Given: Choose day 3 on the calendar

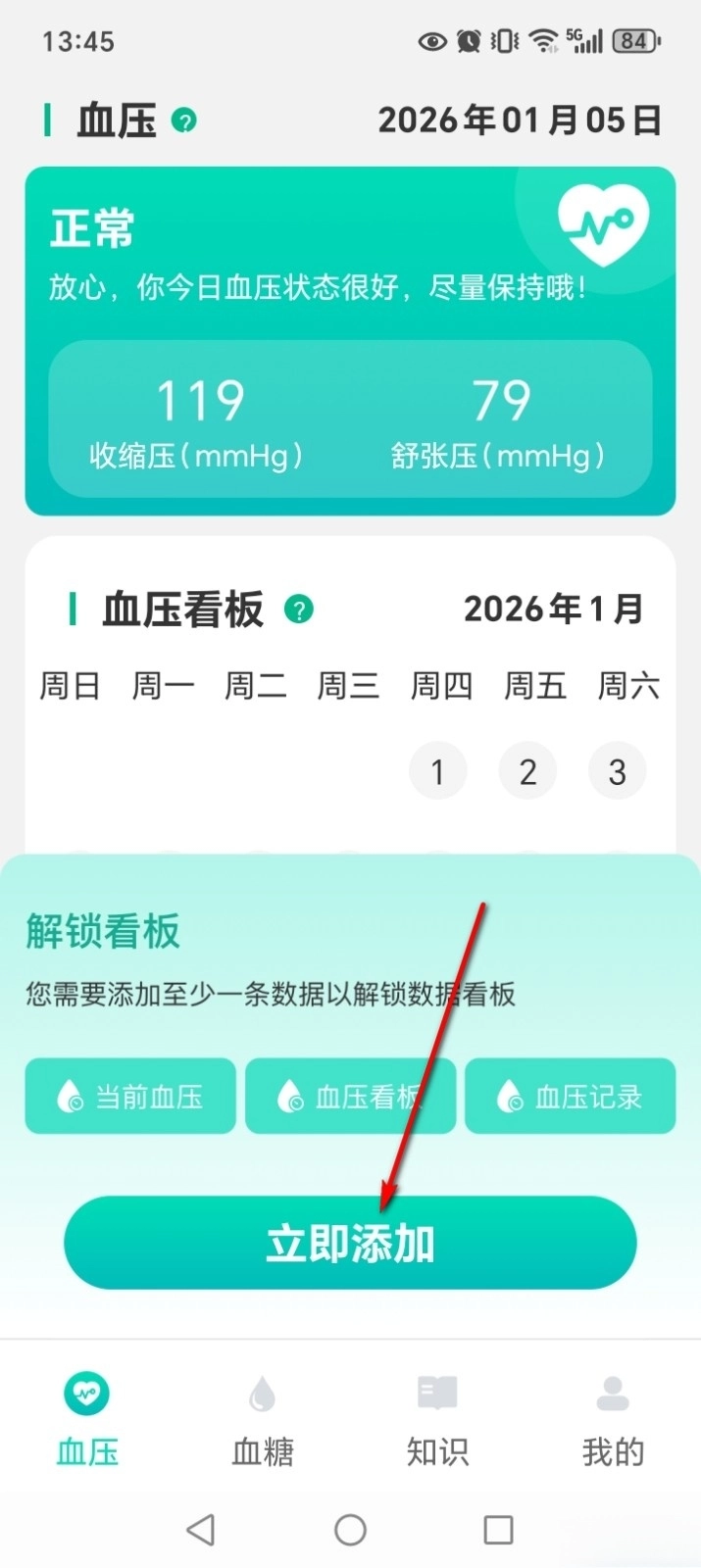Looking at the screenshot, I should pos(617,771).
